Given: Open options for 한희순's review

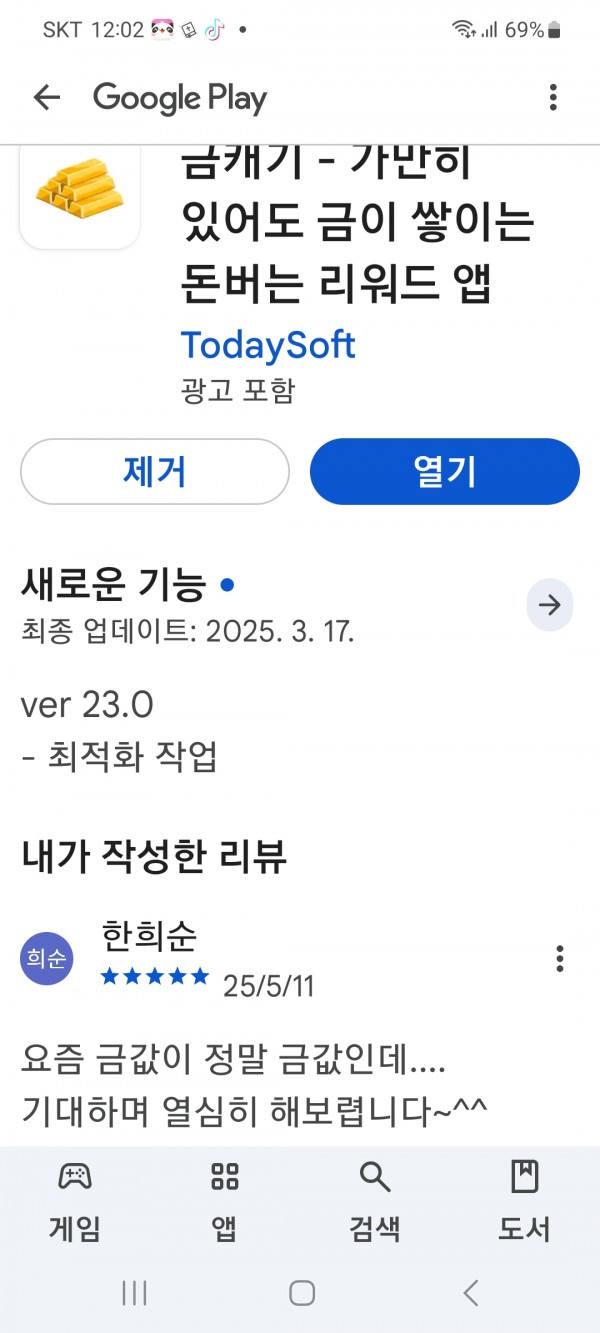Looking at the screenshot, I should tap(560, 958).
